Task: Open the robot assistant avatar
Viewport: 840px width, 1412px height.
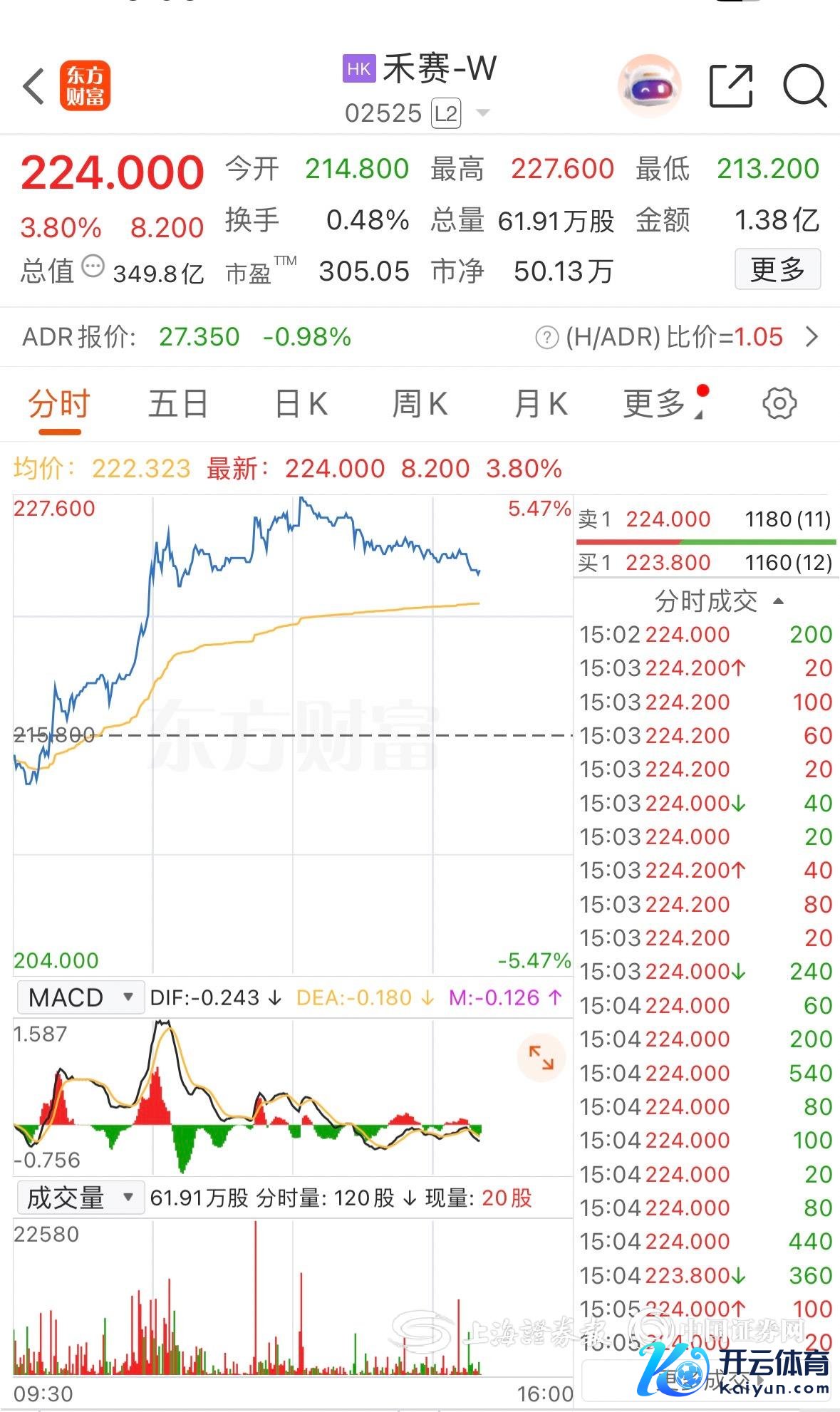Action: click(x=649, y=86)
